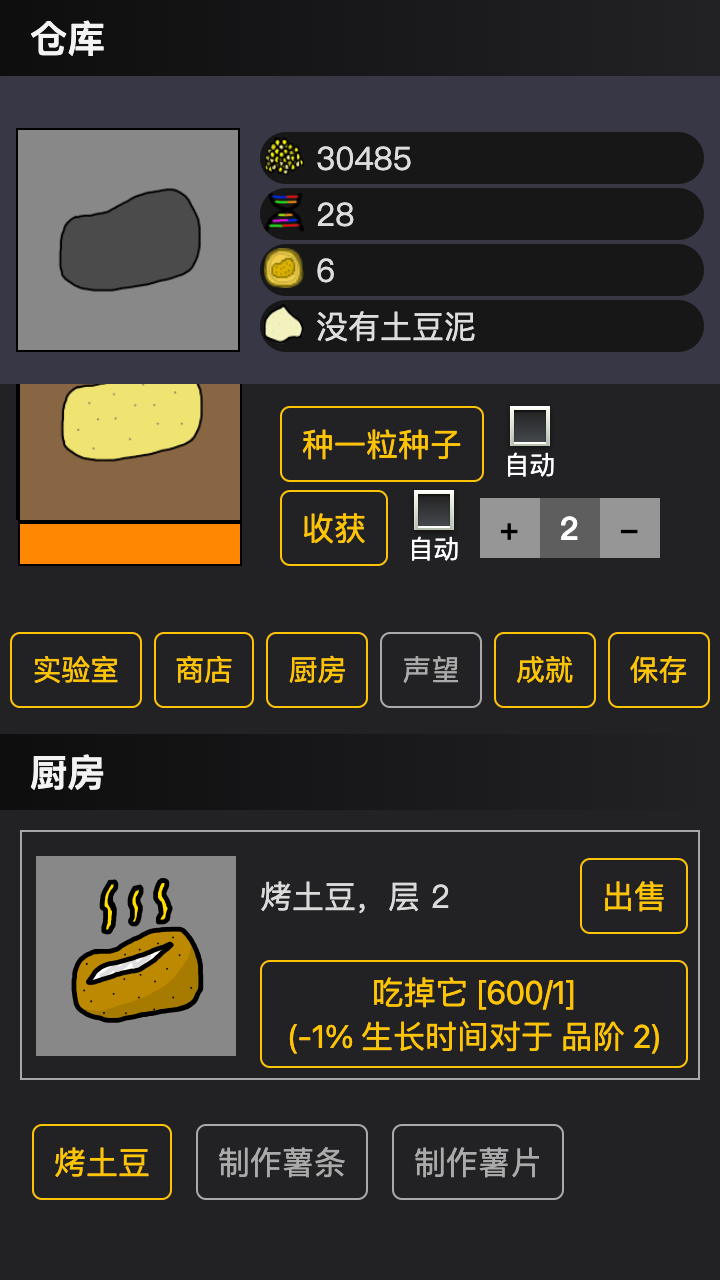Sell the 烤土豆 with 出售

[633, 897]
